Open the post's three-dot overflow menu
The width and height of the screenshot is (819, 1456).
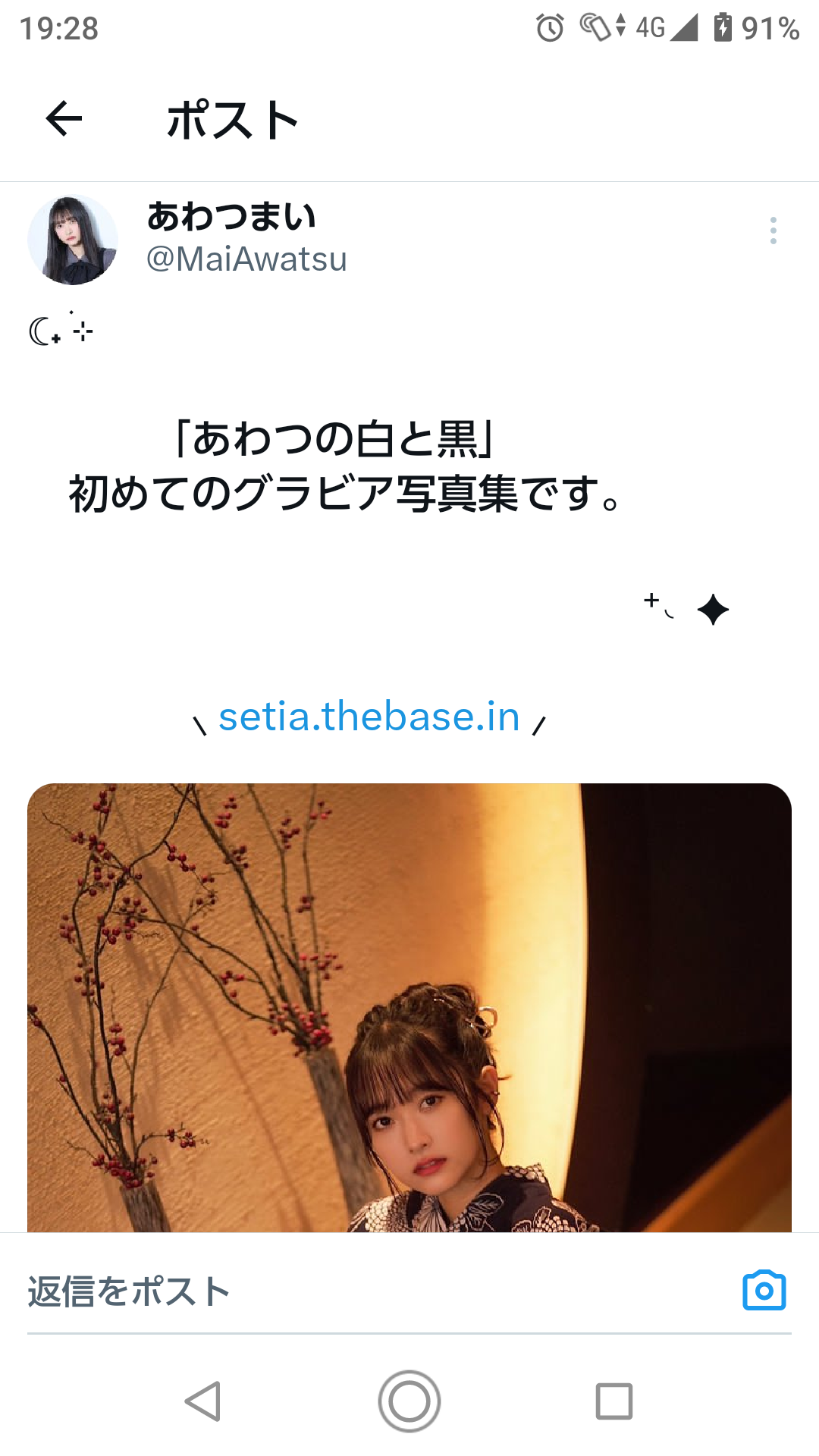(x=773, y=231)
